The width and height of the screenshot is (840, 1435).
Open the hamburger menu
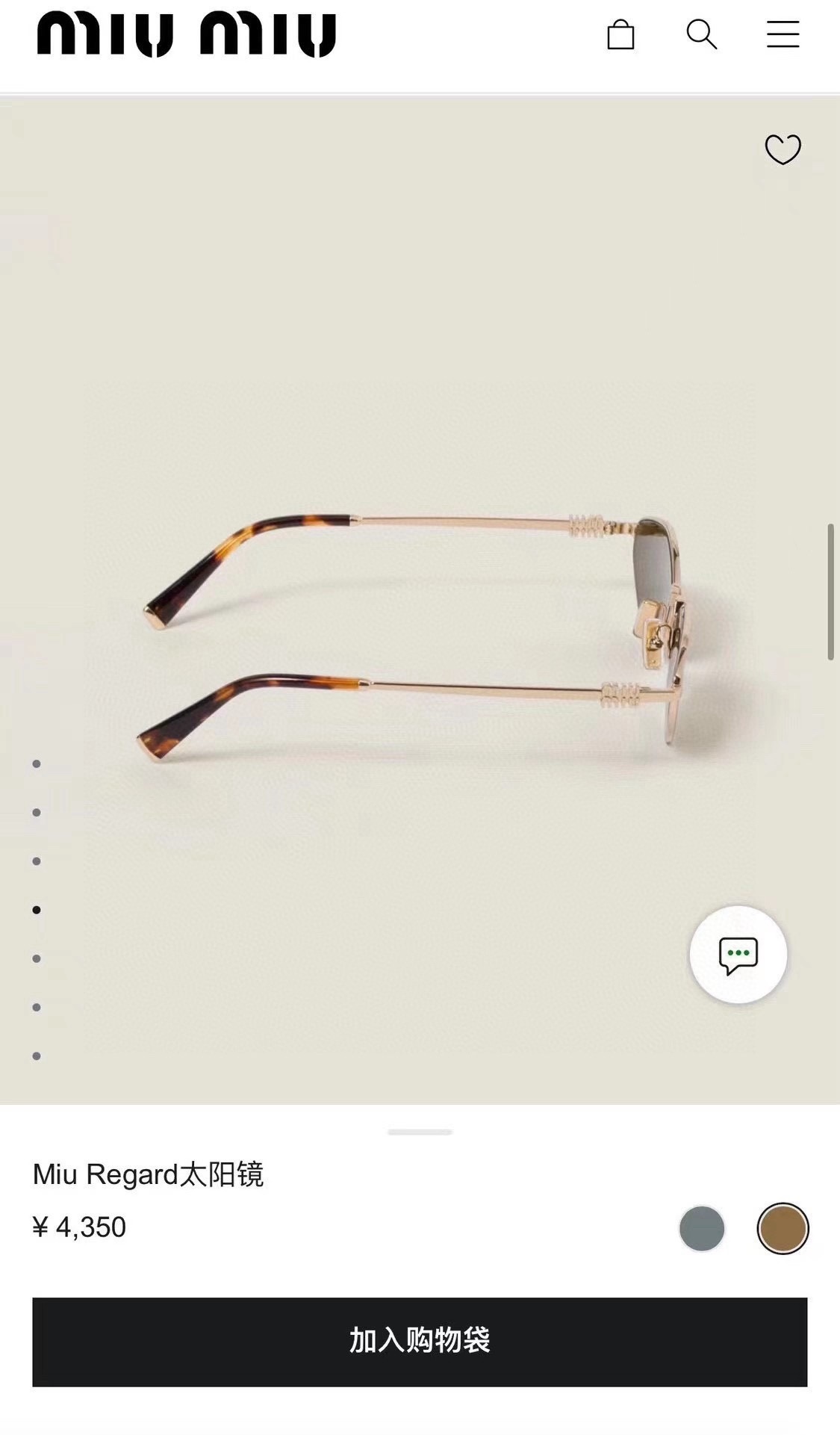coord(783,34)
